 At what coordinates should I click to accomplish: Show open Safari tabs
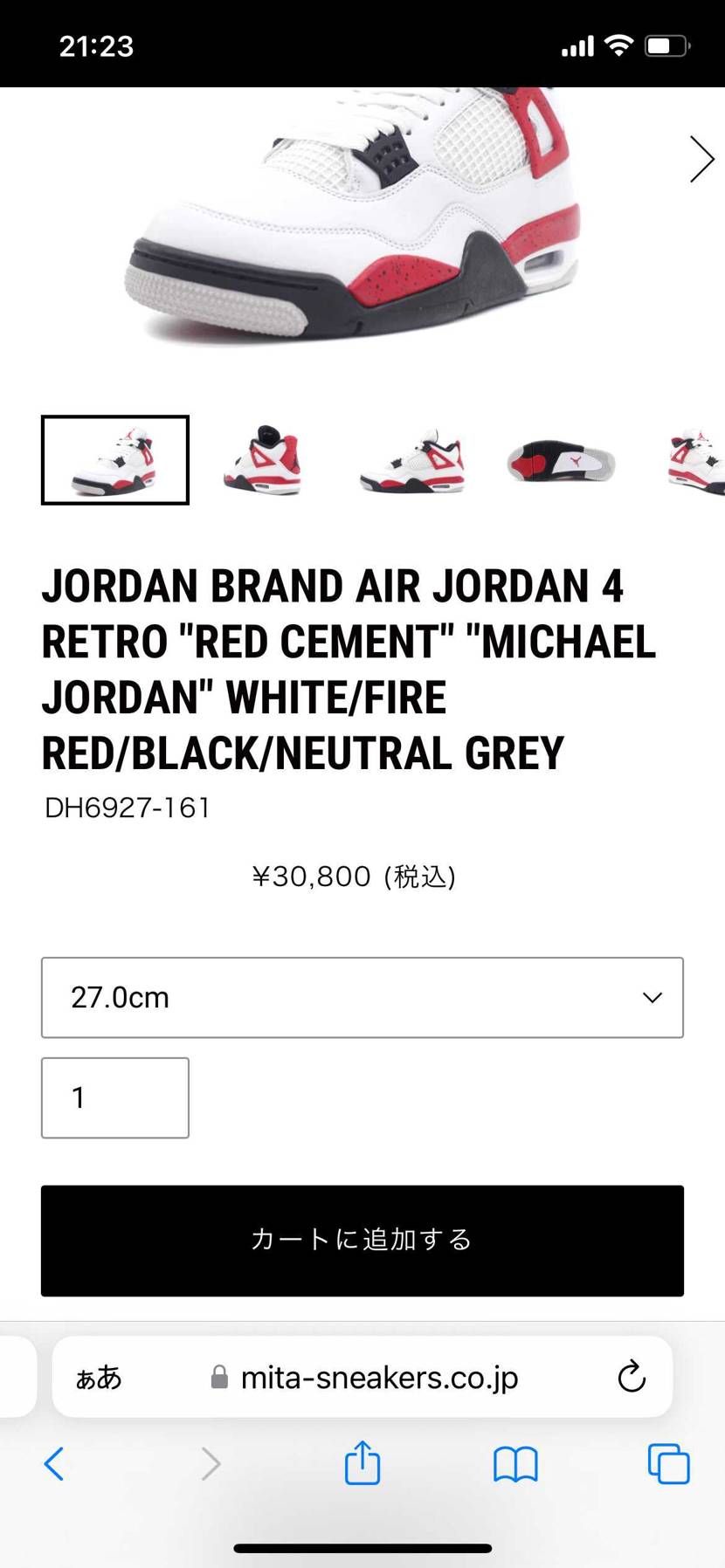(x=669, y=1464)
